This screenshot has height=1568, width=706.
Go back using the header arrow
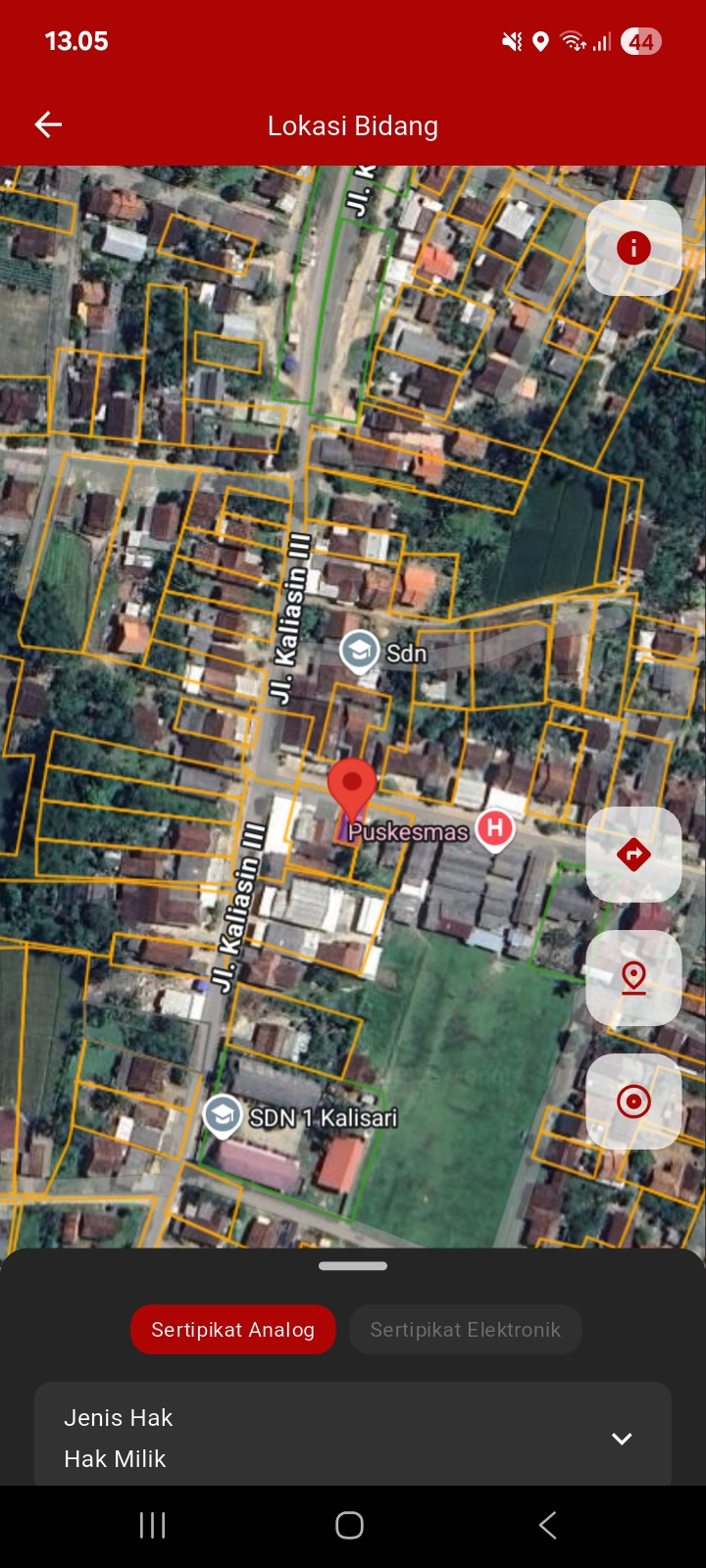48,124
